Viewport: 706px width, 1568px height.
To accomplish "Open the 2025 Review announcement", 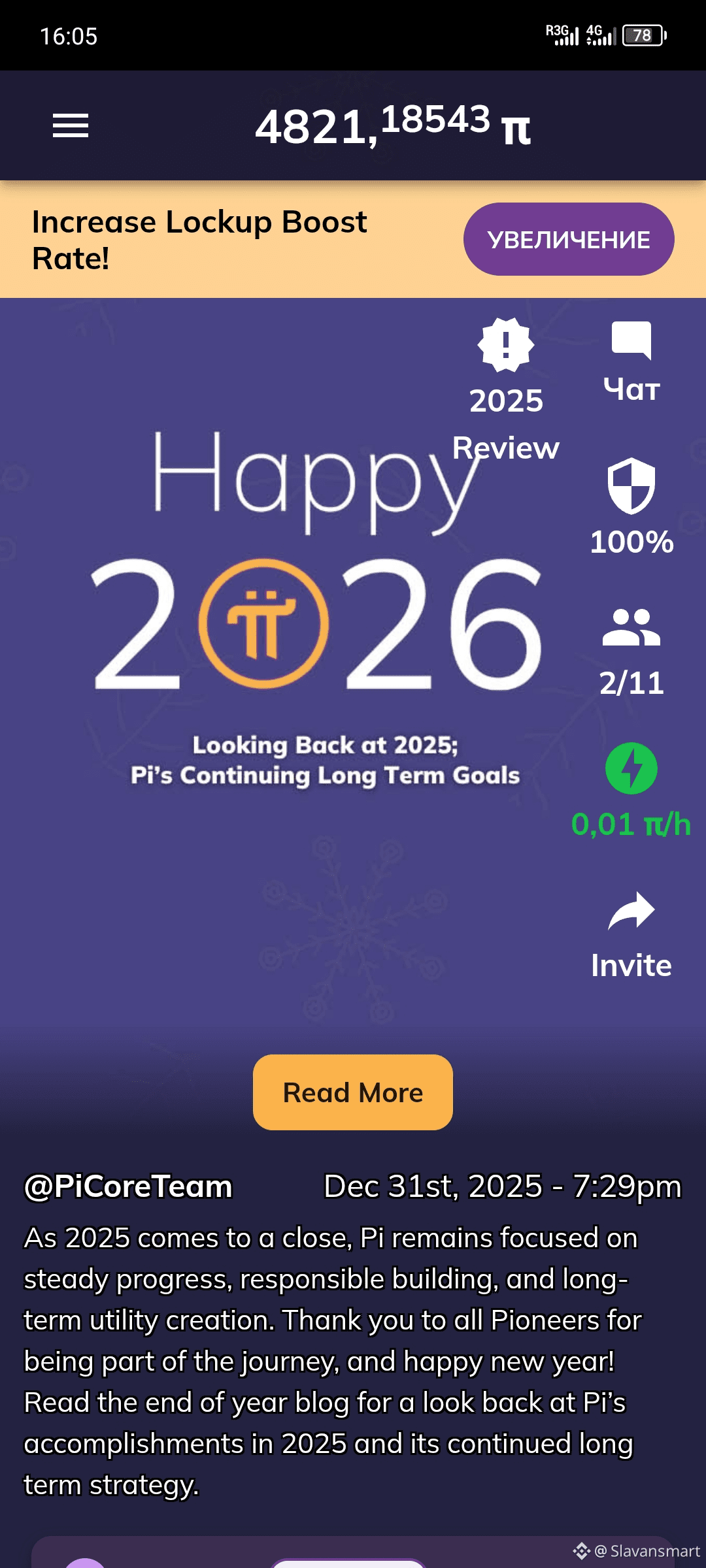I will tap(506, 346).
